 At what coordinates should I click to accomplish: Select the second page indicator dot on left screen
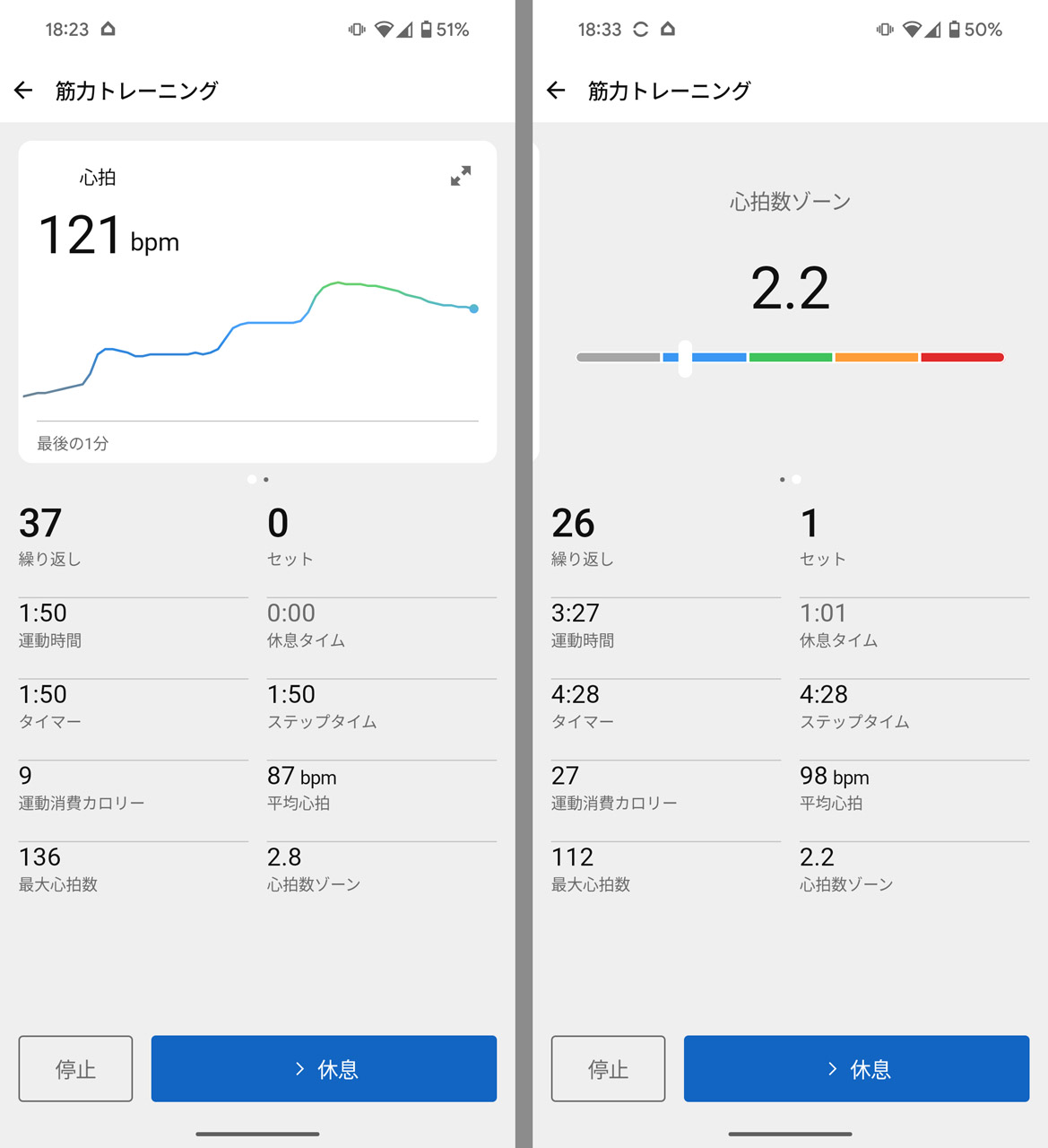[x=264, y=480]
